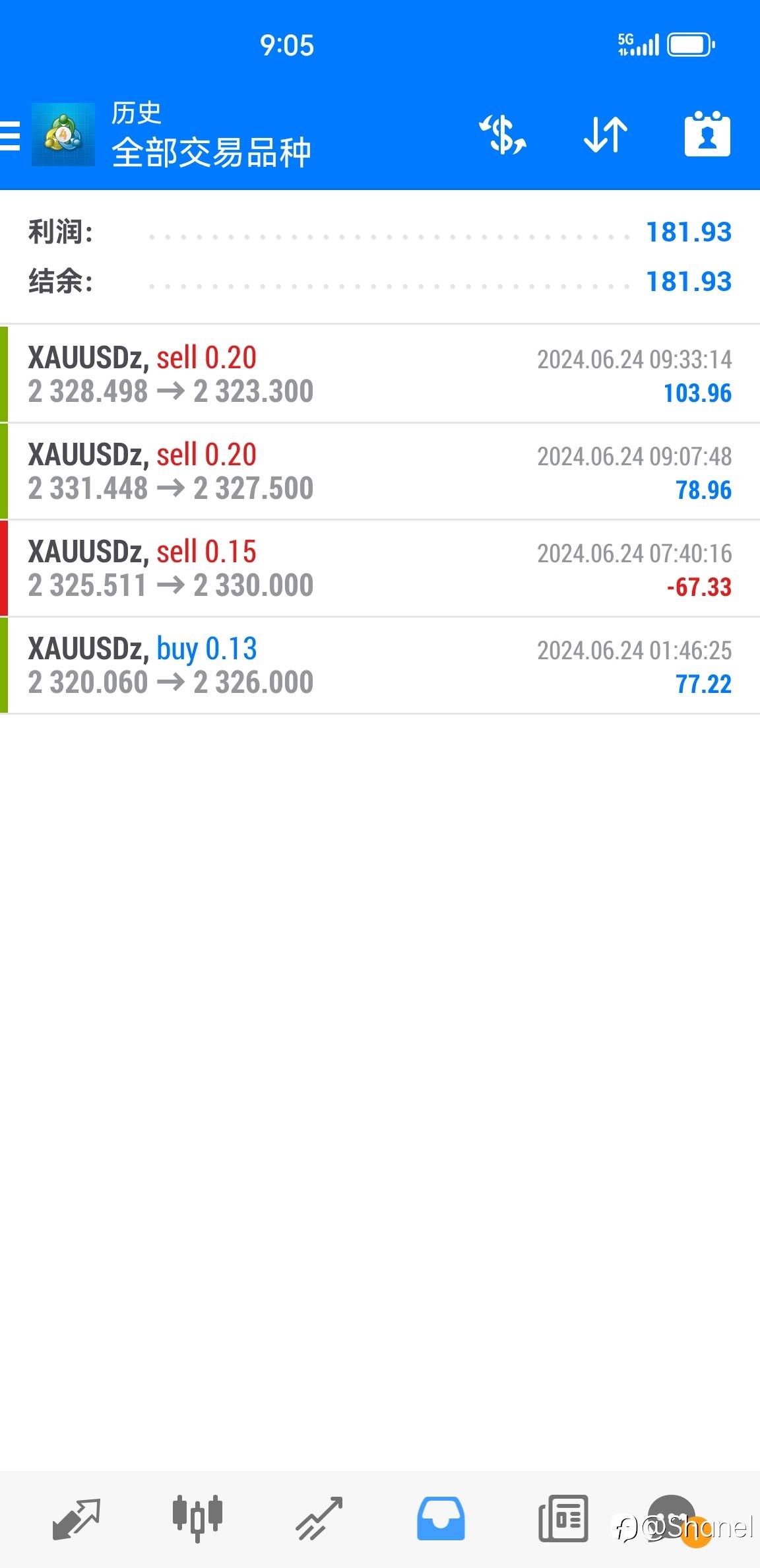Open the sell 0.20 trade at 09:33:14
760x1568 pixels.
pos(380,374)
